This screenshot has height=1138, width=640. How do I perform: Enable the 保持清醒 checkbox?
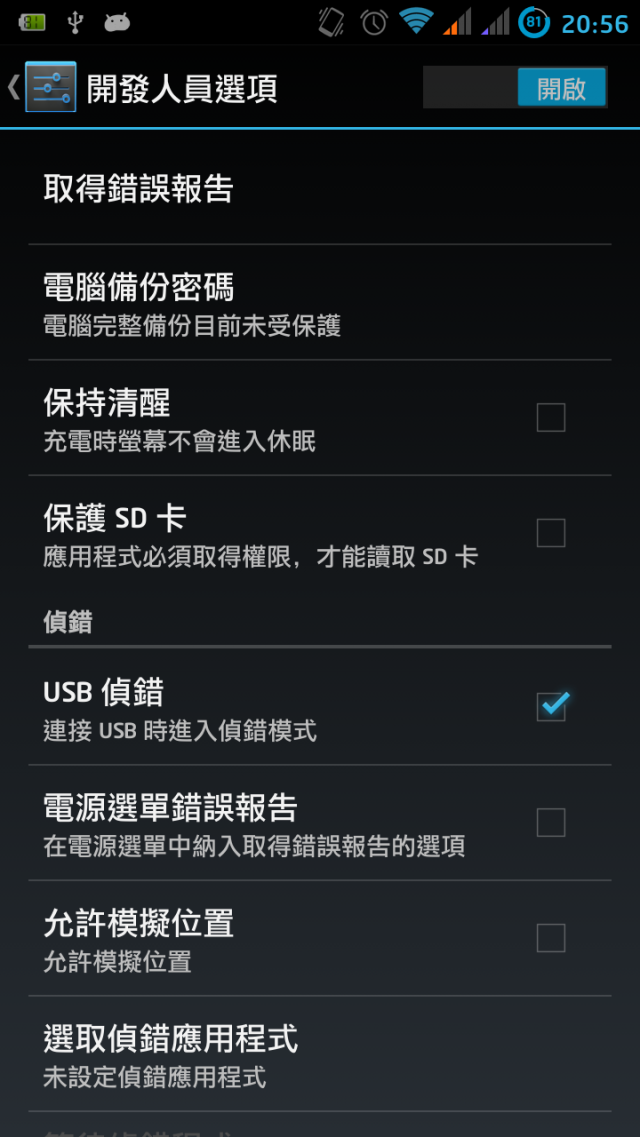[551, 417]
